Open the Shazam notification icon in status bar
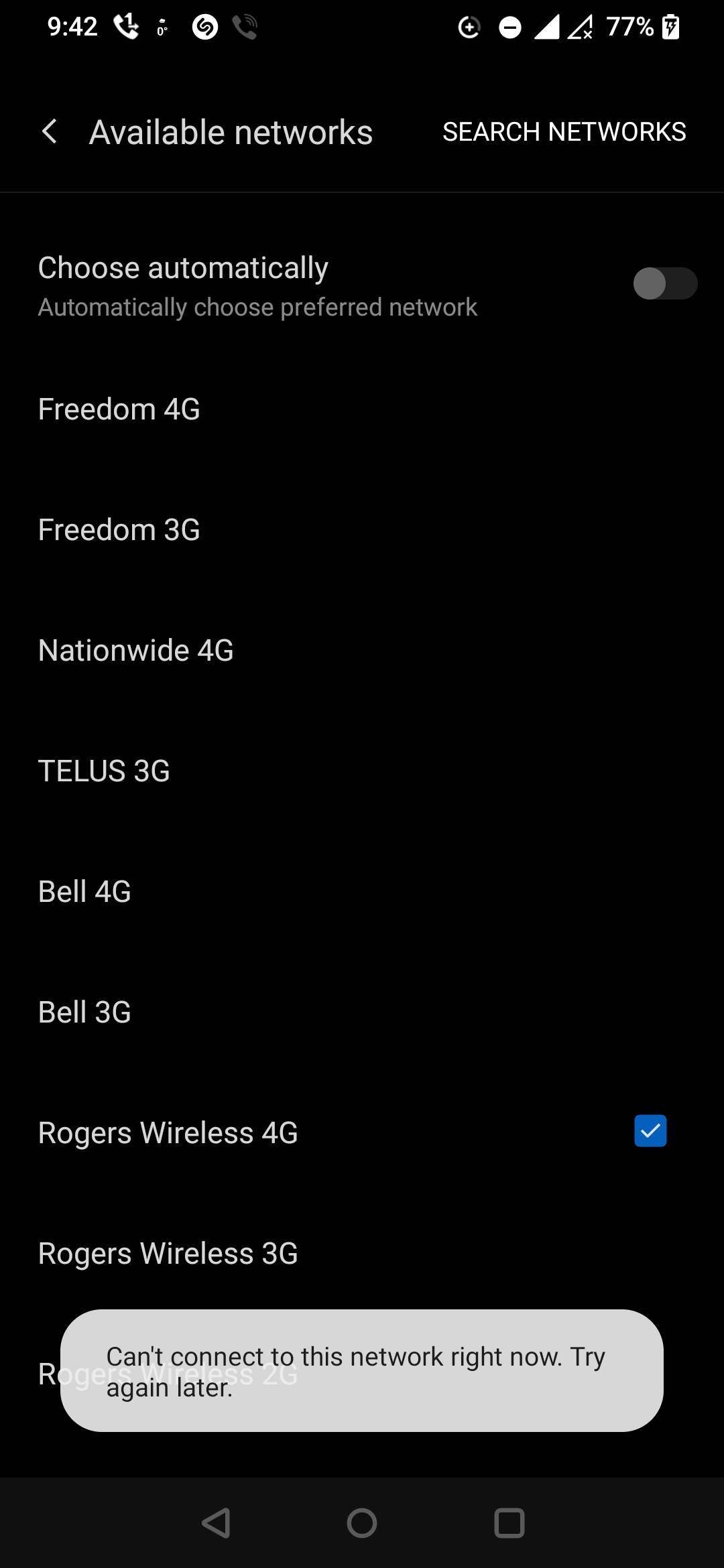 tap(205, 27)
